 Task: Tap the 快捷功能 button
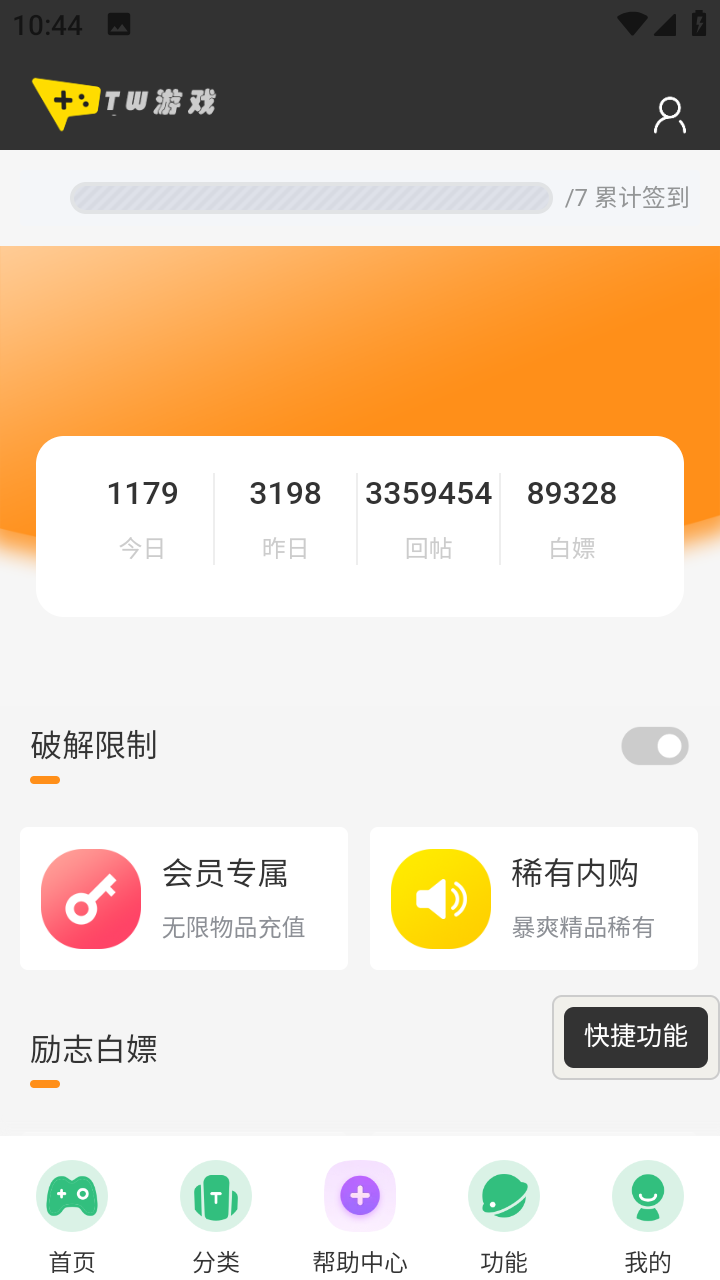636,1037
